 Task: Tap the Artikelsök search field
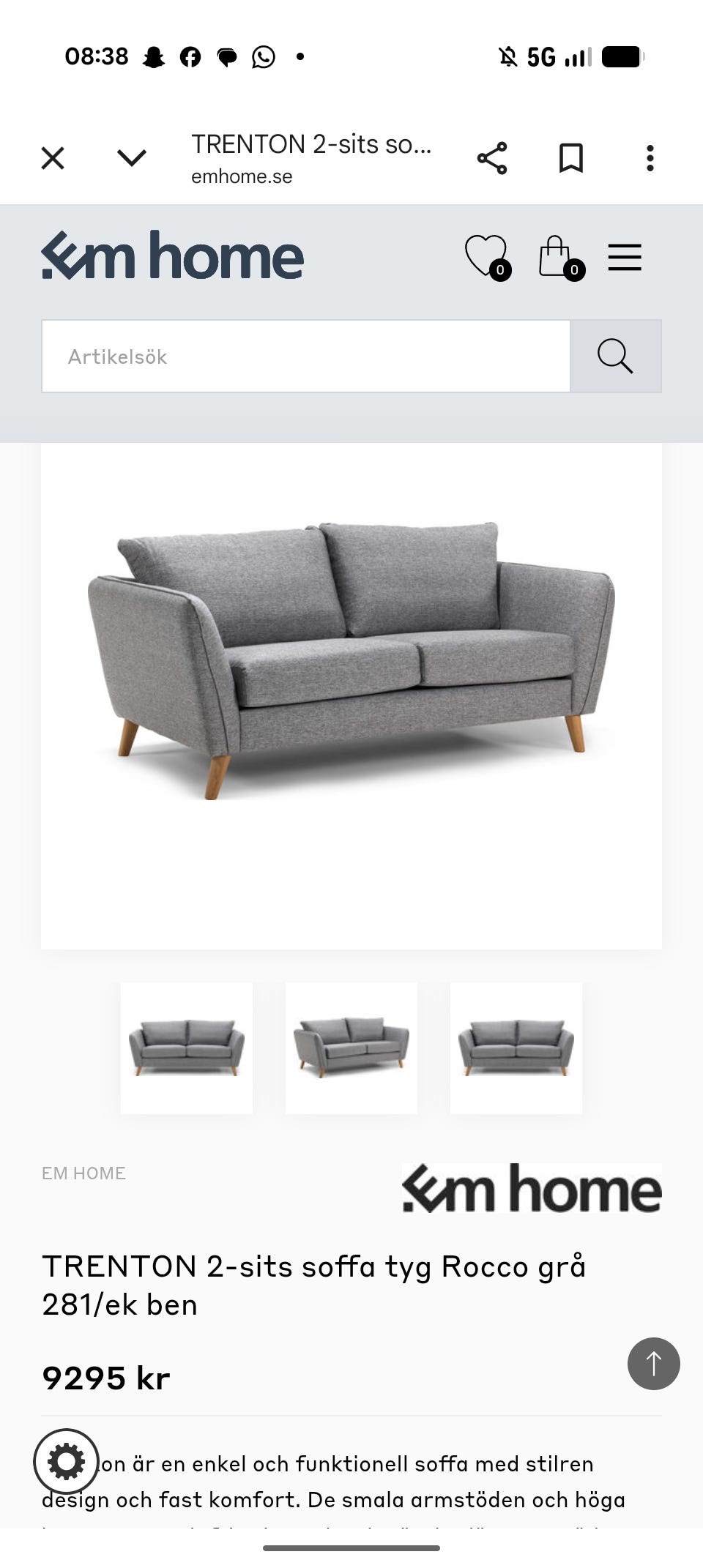coord(306,356)
